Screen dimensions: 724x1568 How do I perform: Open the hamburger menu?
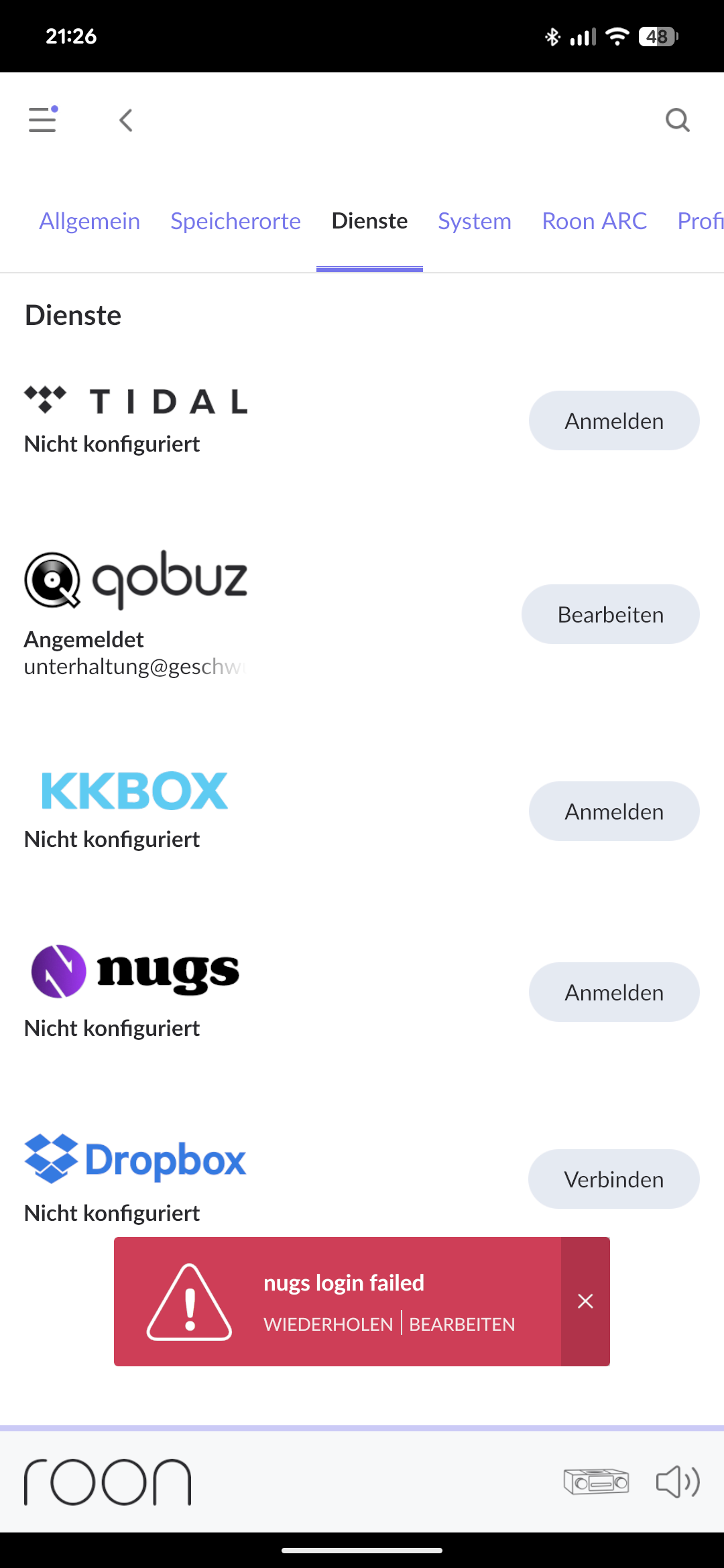pyautogui.click(x=42, y=120)
